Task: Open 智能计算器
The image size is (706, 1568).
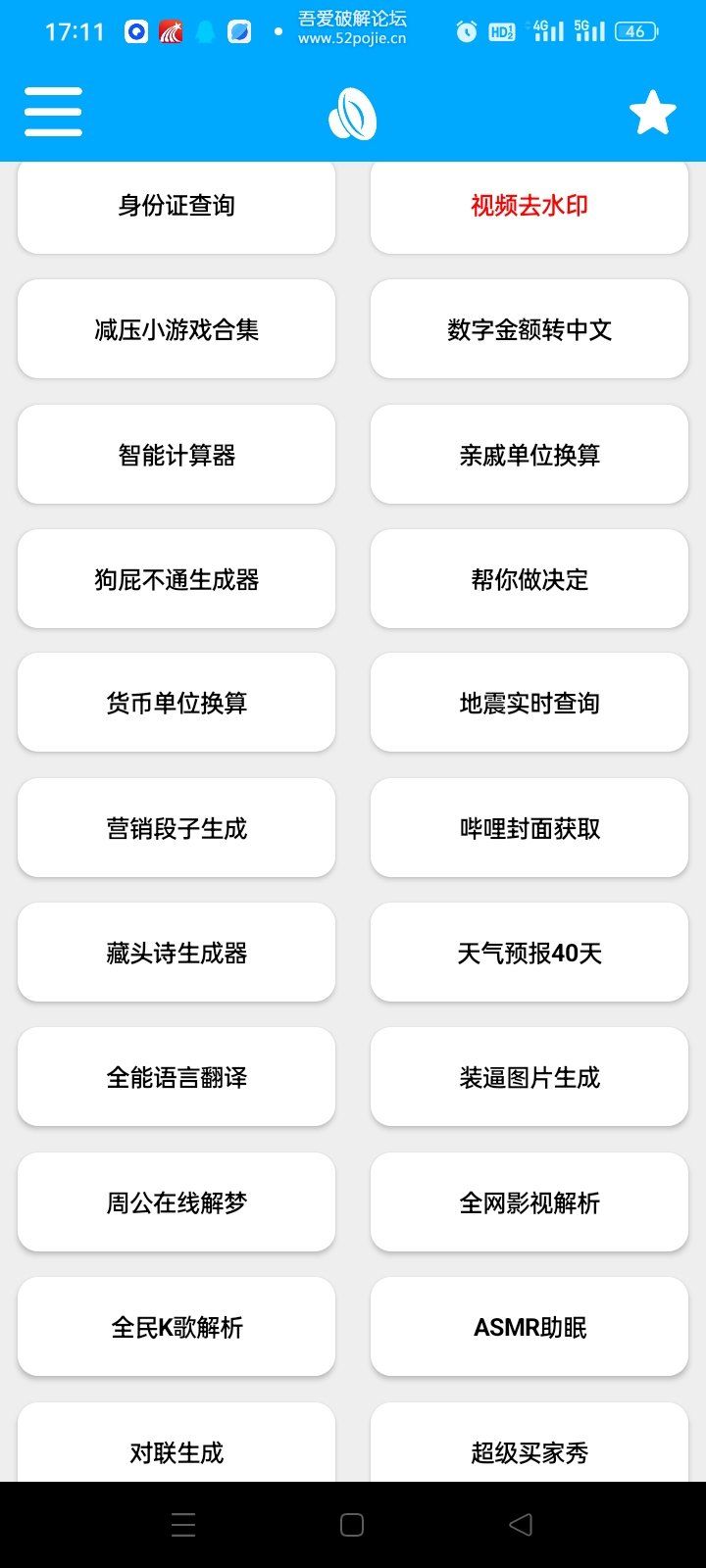Action: 176,455
